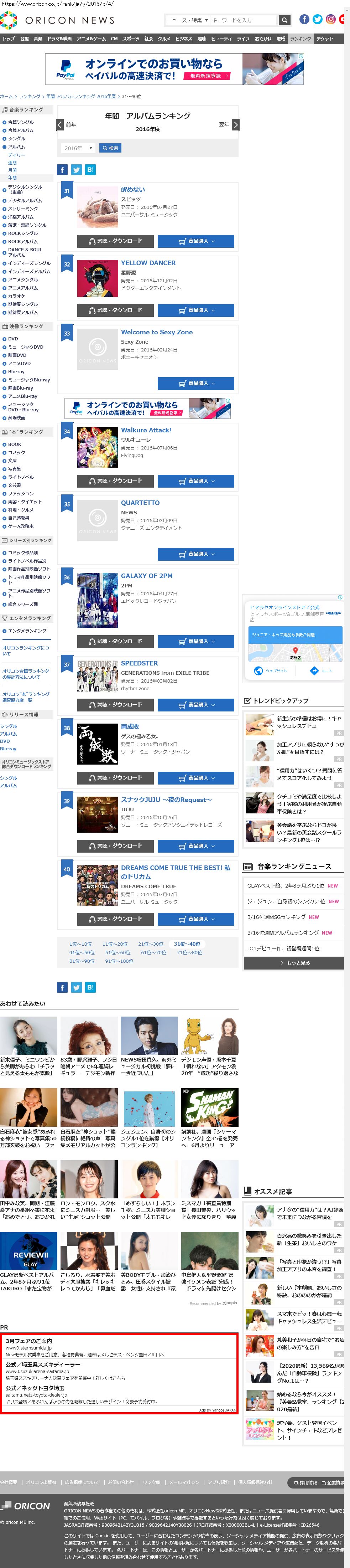Viewport: 350px width, 1568px height.
Task: Expand the 2016年 year dropdown
Action: click(77, 148)
